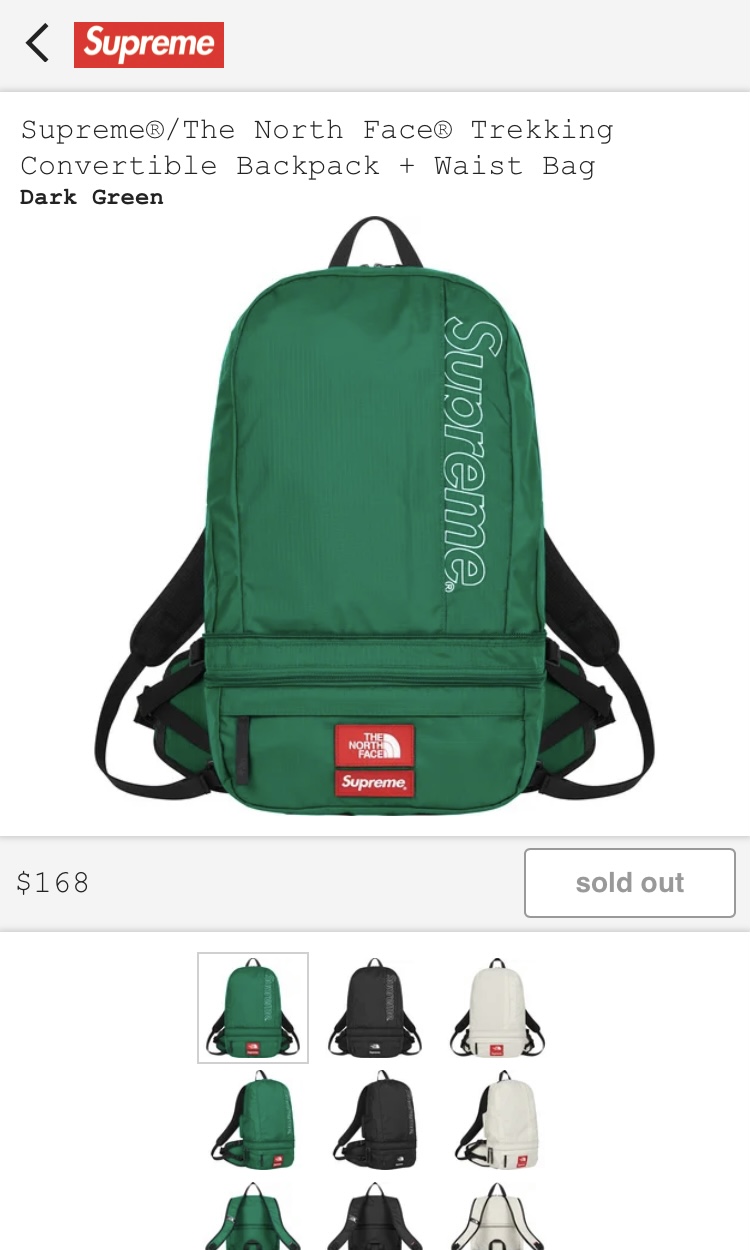This screenshot has height=1250, width=750.
Task: View the black side angle thumbnail
Action: coord(374,1120)
